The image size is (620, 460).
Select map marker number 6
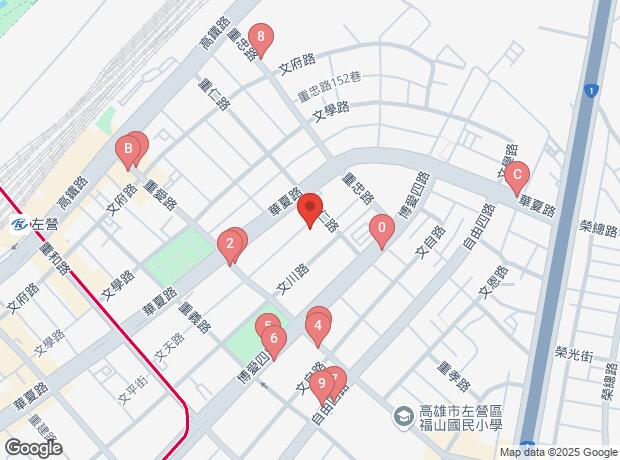[x=273, y=338]
